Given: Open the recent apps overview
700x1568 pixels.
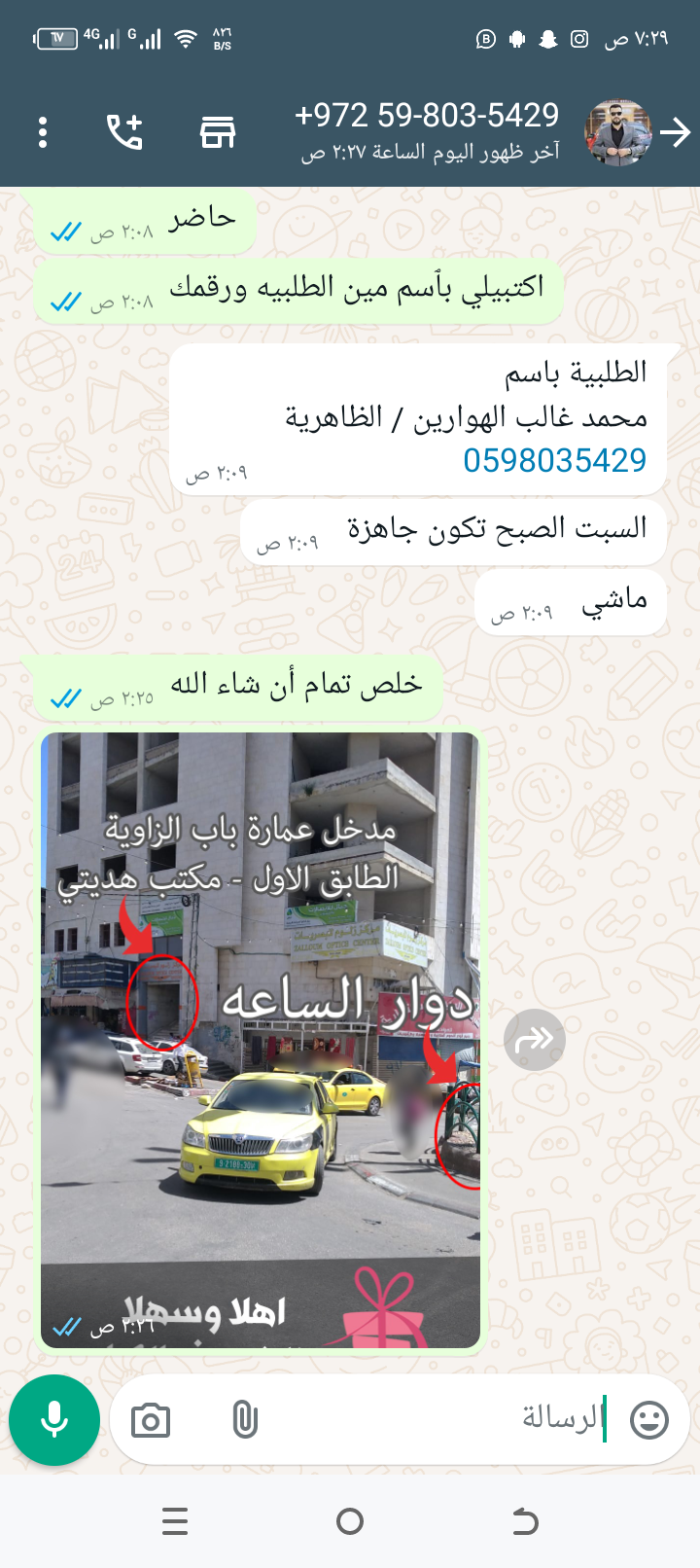Looking at the screenshot, I should tap(175, 1521).
